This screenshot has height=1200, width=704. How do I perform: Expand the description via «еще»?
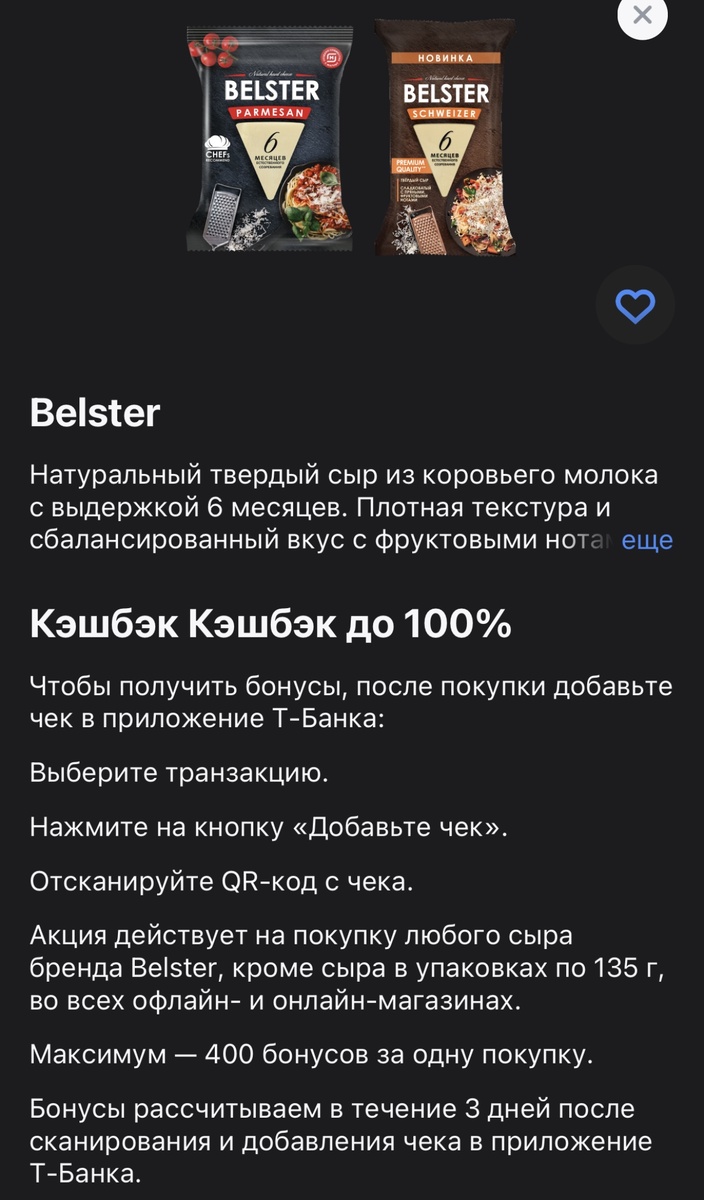point(647,541)
